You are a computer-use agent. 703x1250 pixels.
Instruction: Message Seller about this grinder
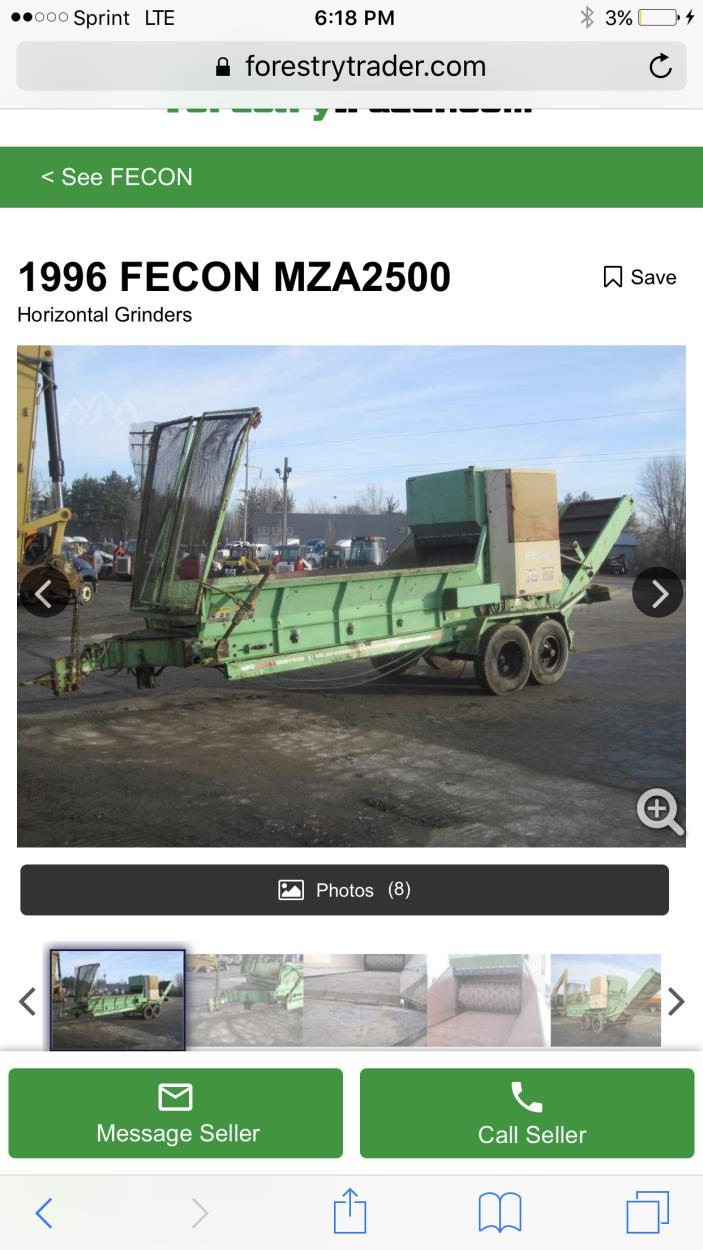pyautogui.click(x=176, y=1114)
